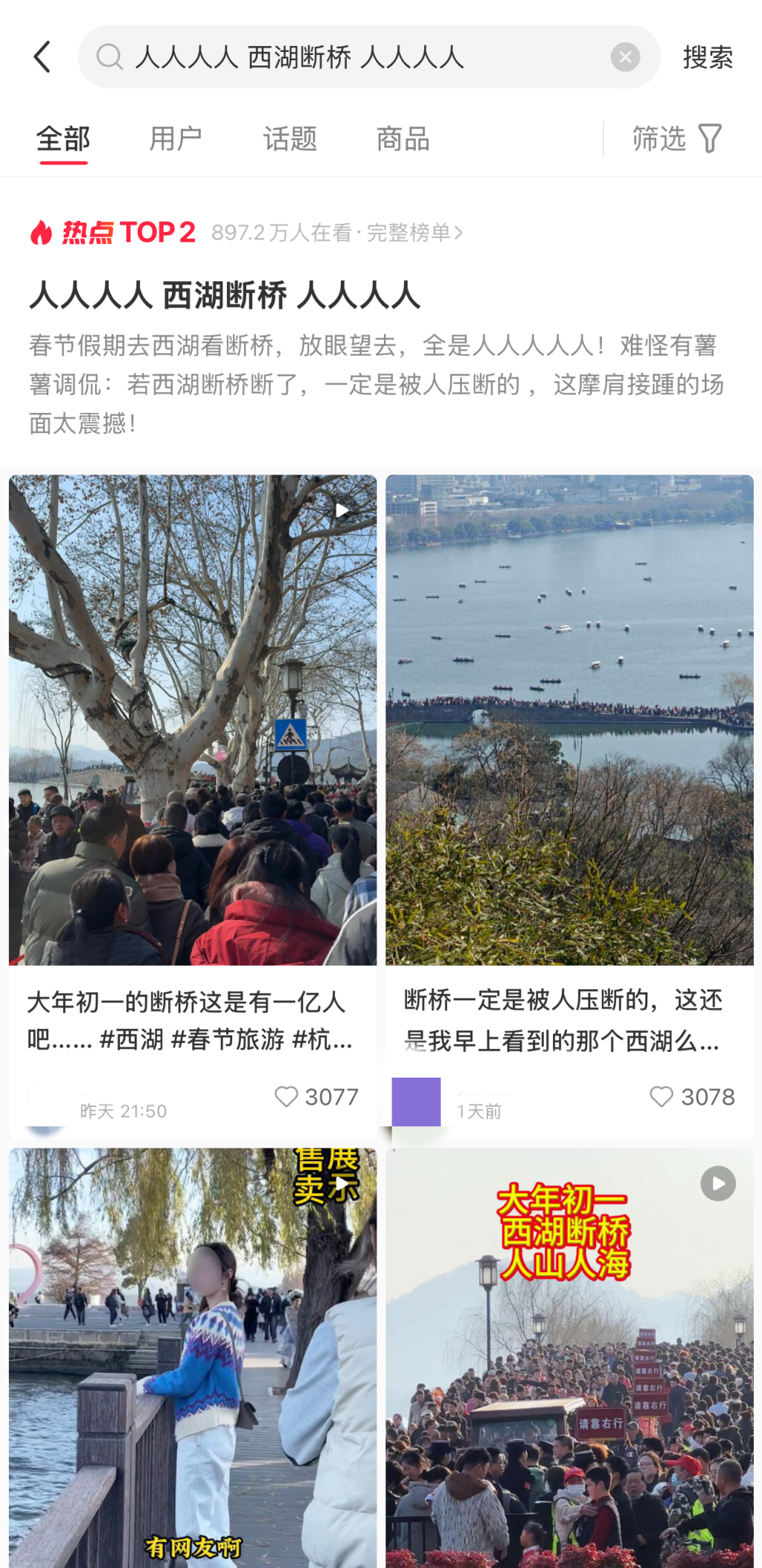Like the post with 3078 likes
The width and height of the screenshot is (762, 1568).
click(x=662, y=1096)
